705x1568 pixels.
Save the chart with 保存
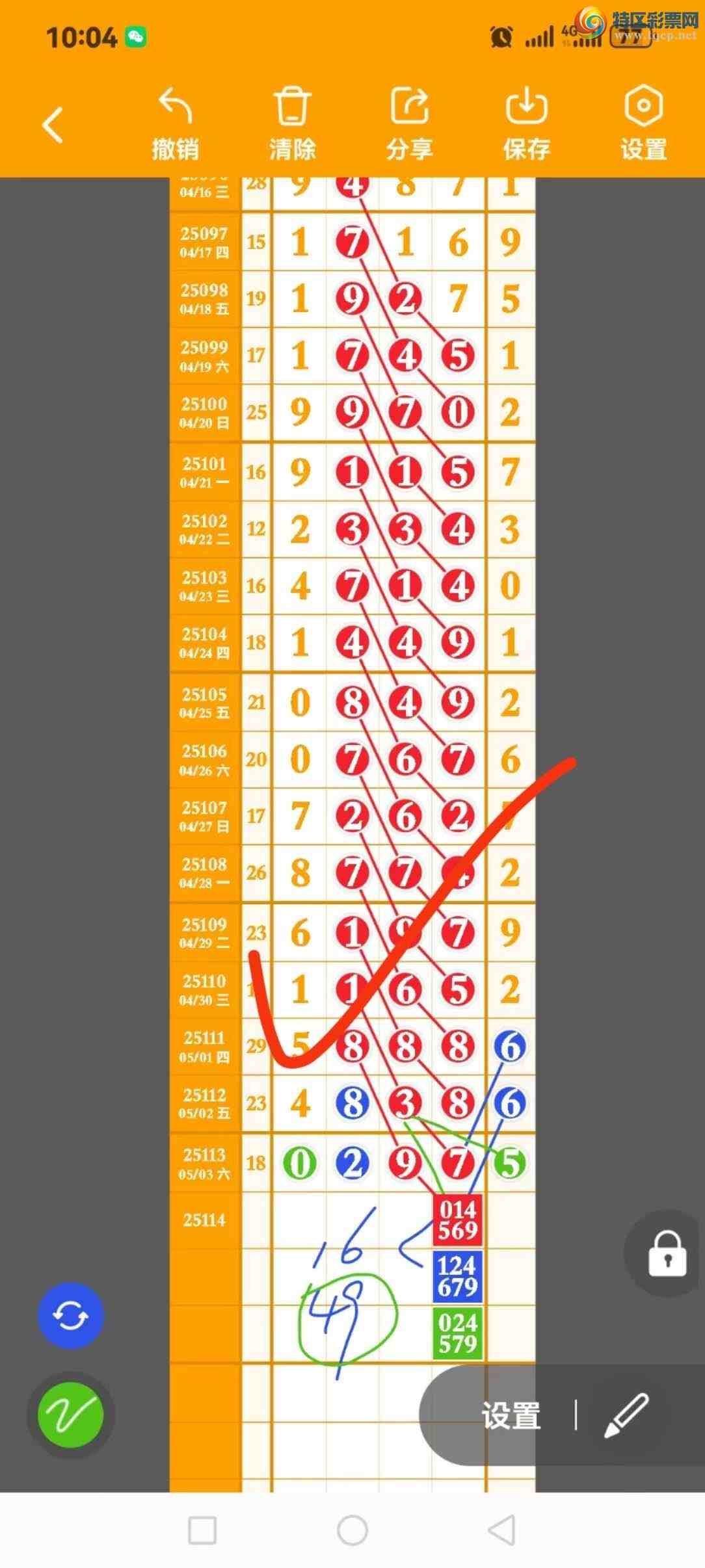point(526,124)
